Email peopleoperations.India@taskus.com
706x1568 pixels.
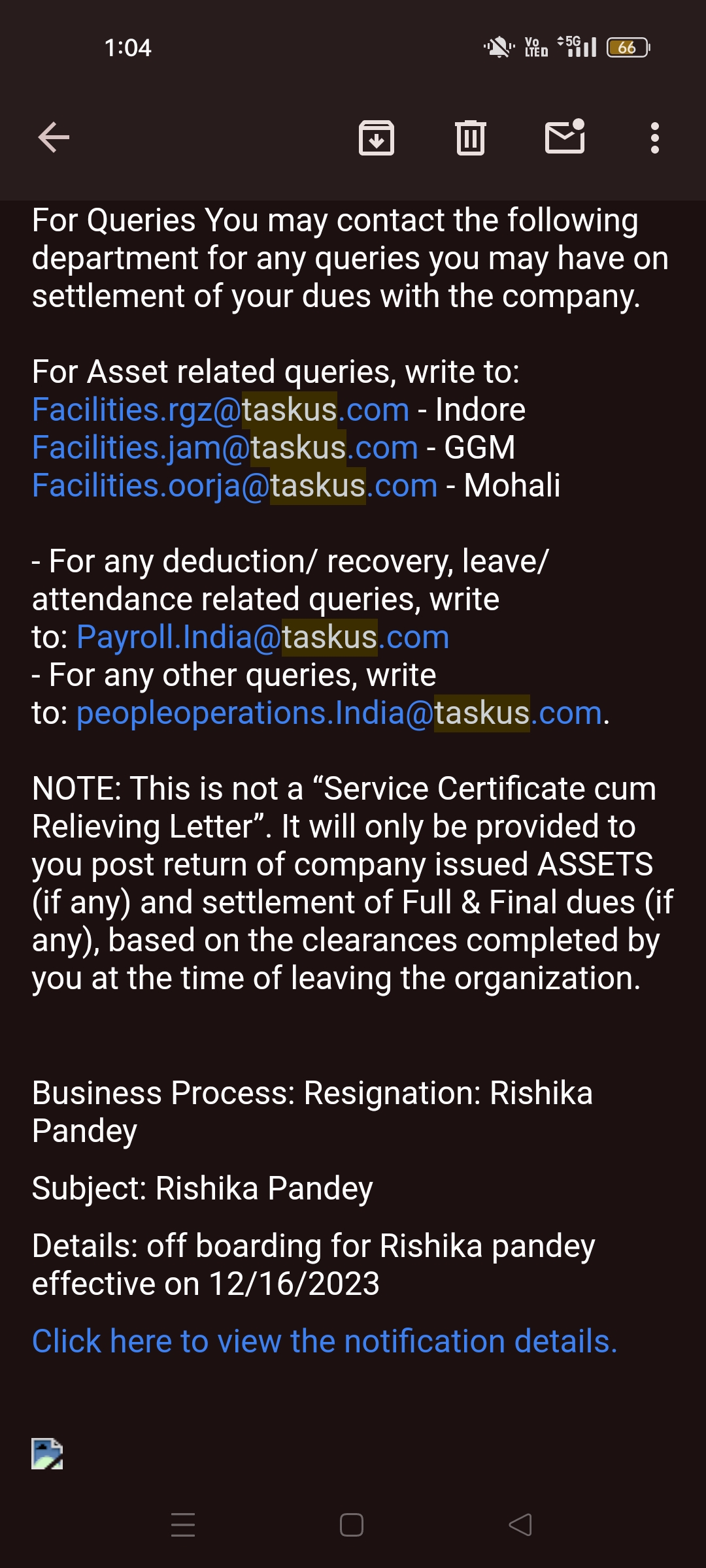coord(339,713)
